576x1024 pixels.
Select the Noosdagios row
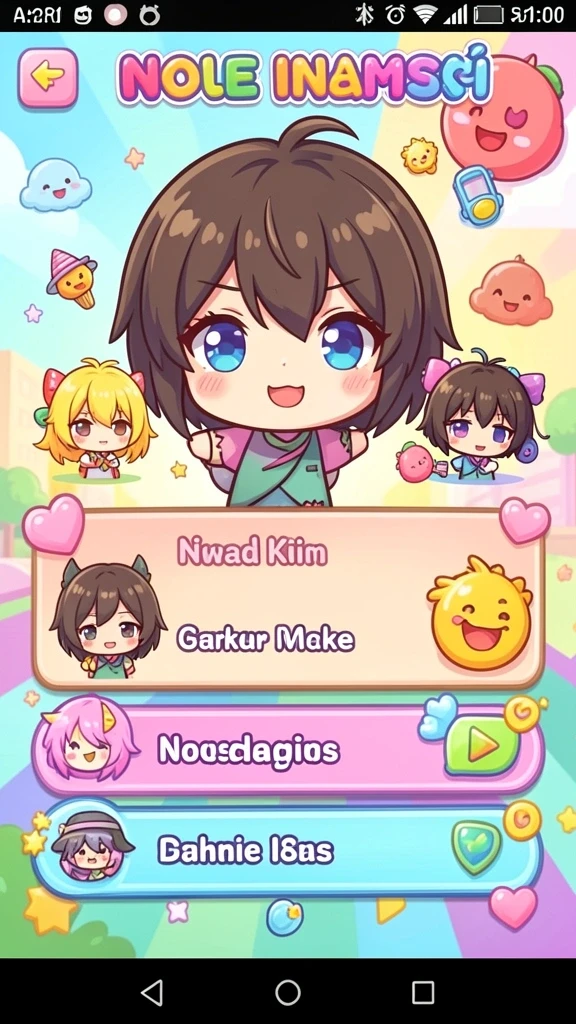coord(287,748)
